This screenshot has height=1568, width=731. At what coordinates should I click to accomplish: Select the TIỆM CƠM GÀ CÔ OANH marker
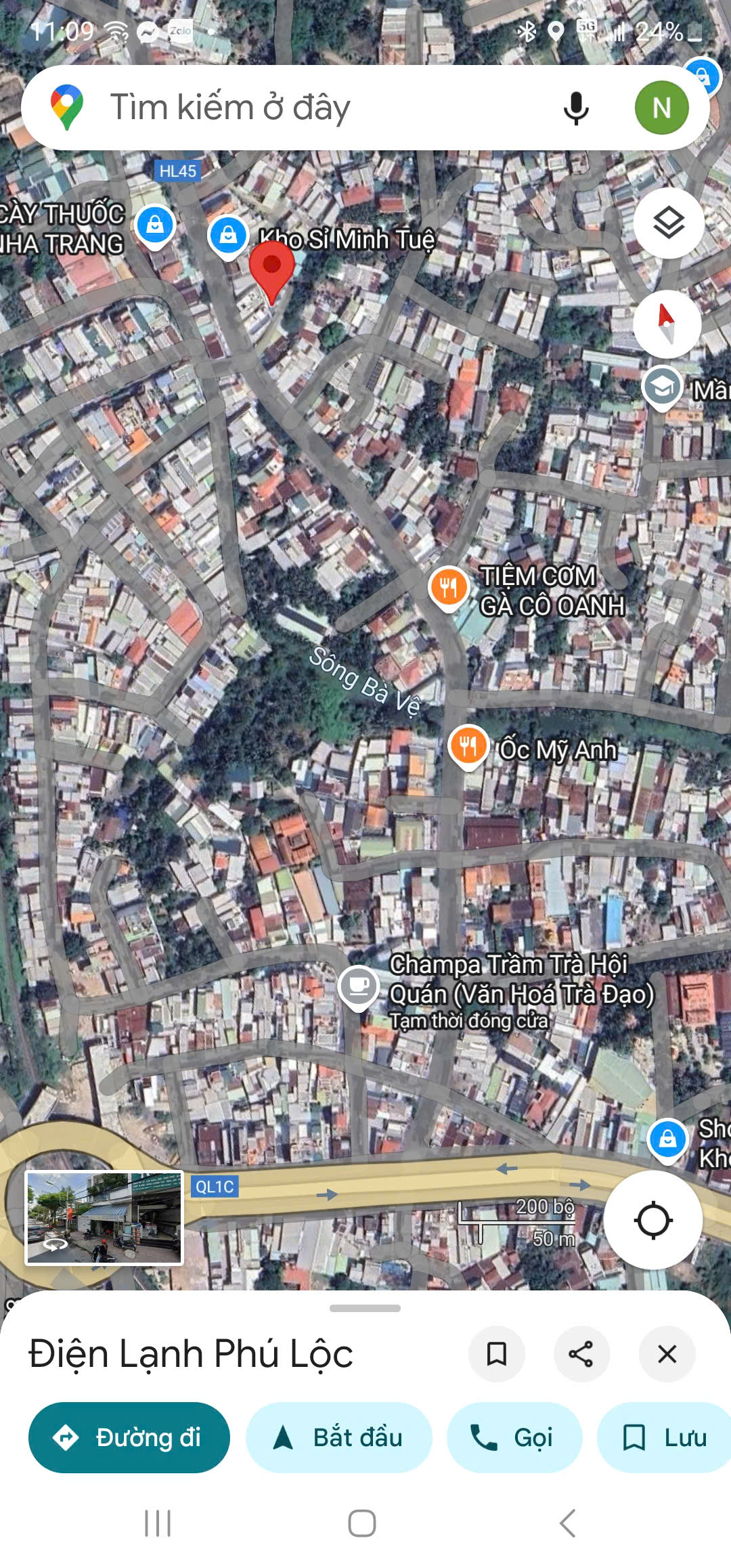448,587
